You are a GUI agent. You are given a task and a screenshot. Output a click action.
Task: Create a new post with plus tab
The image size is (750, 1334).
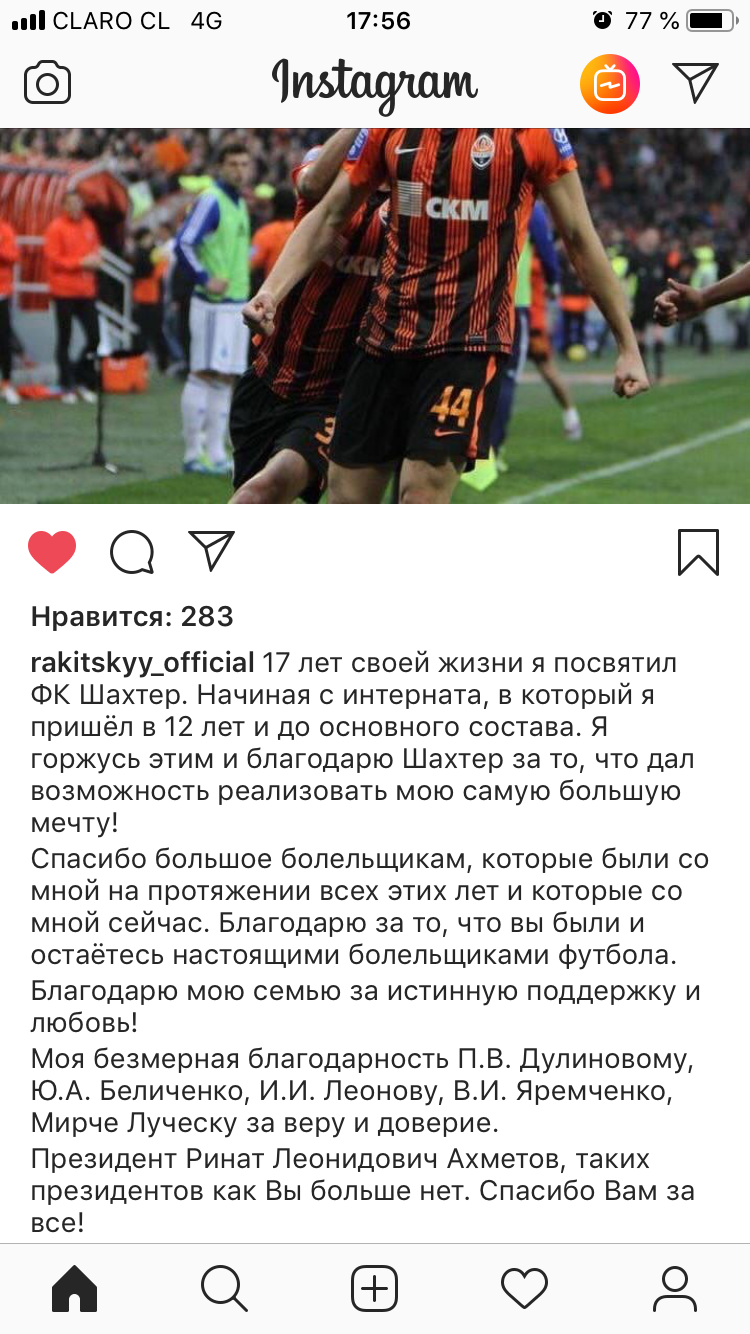coord(375,1289)
